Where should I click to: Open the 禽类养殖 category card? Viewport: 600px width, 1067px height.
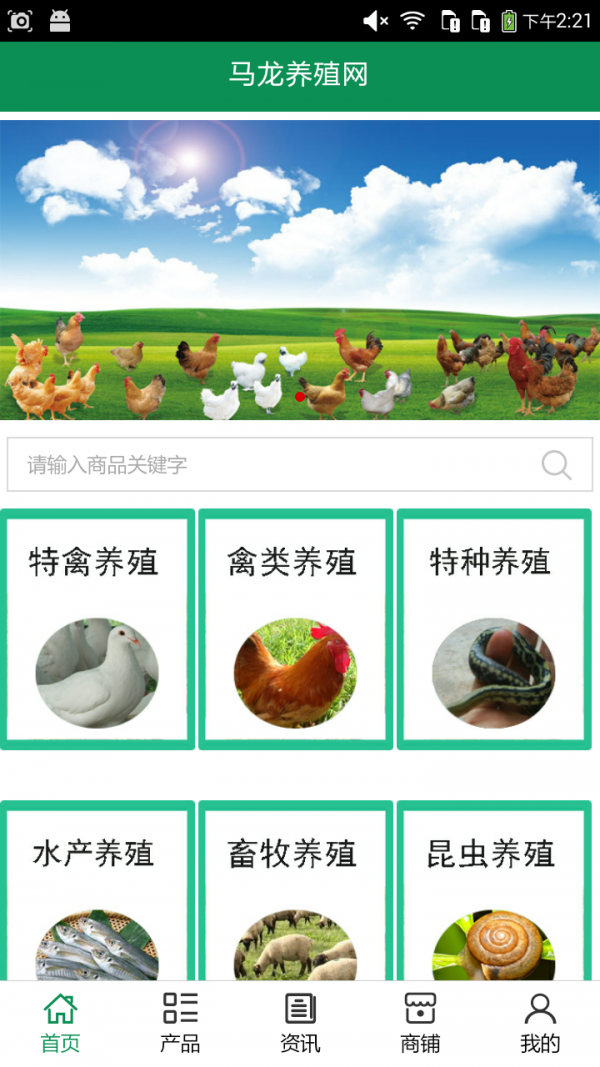click(x=295, y=629)
